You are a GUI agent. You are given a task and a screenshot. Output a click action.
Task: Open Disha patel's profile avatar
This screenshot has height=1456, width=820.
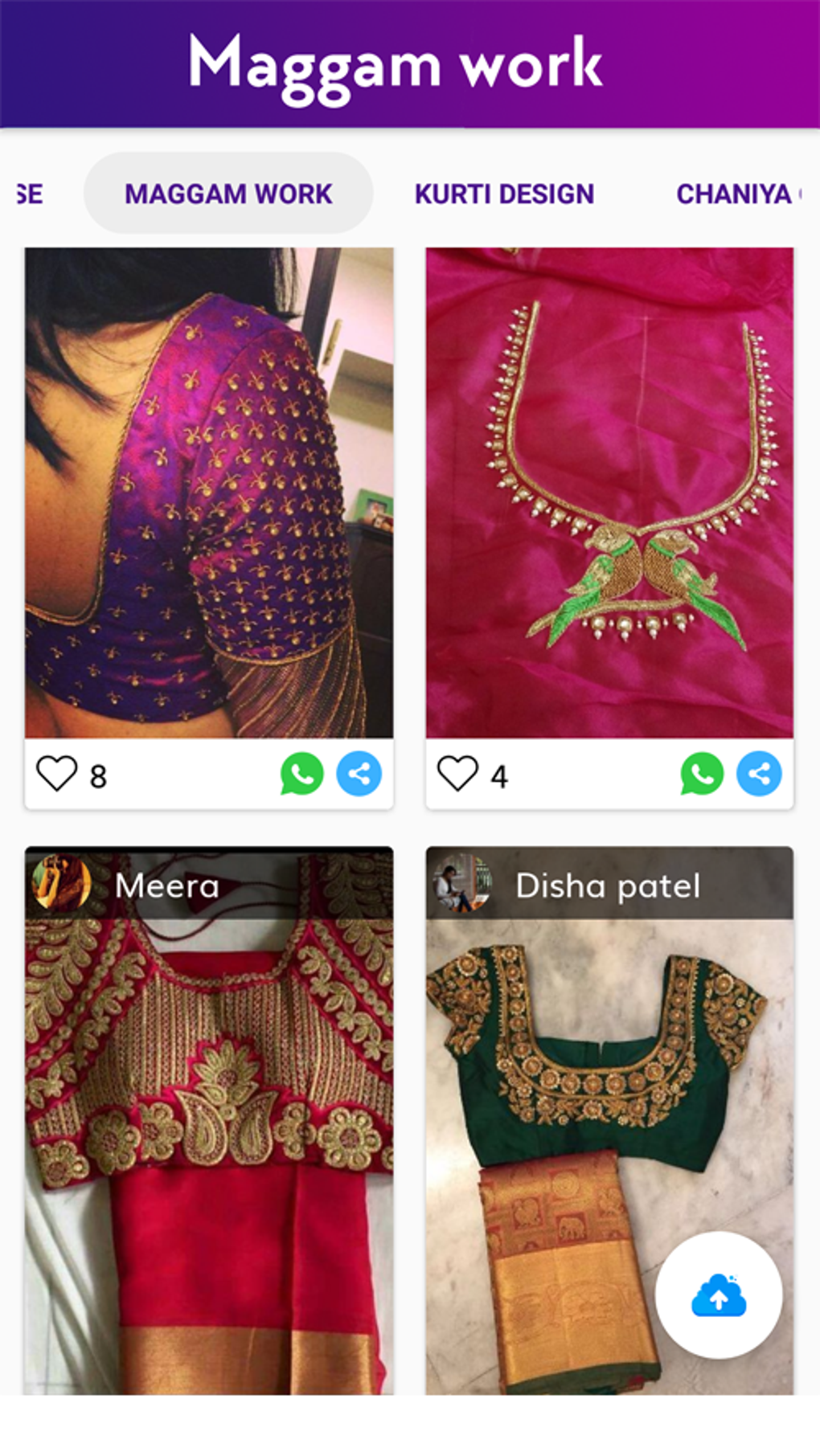click(462, 886)
